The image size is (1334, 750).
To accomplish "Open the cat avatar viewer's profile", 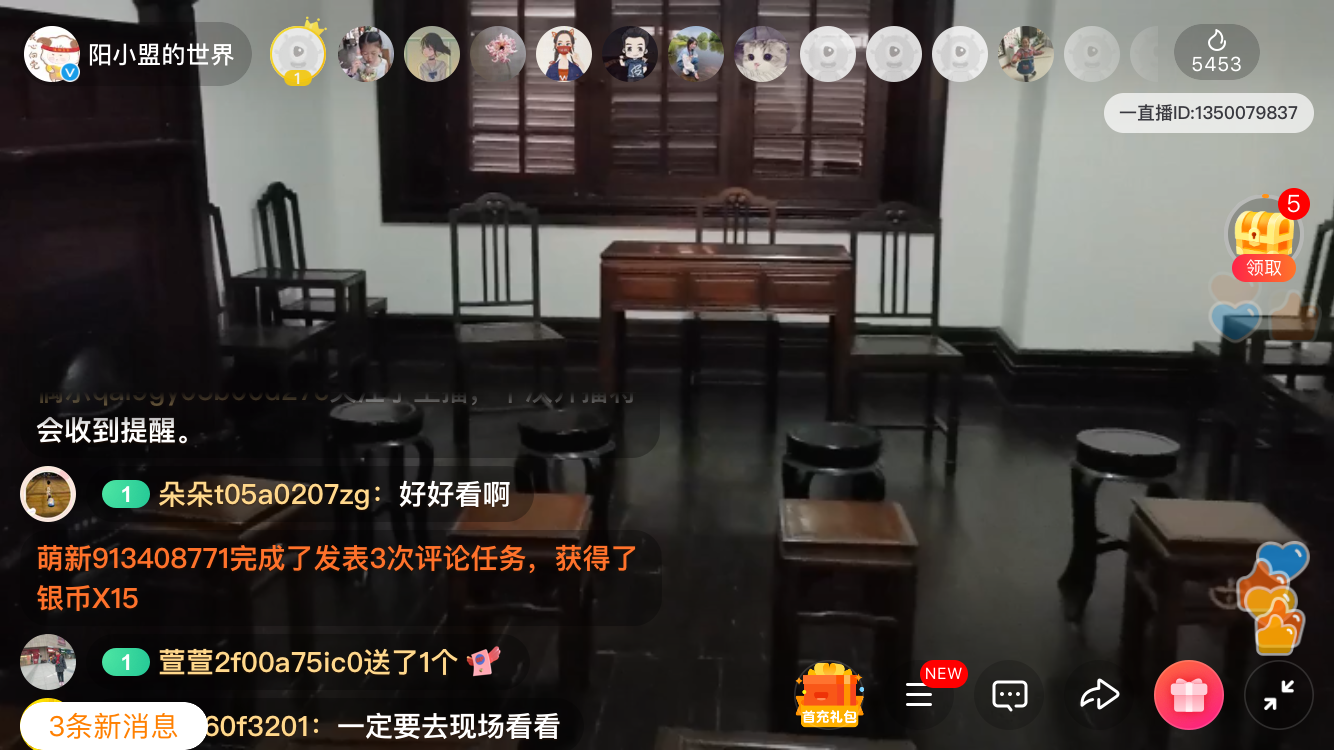I will (762, 54).
